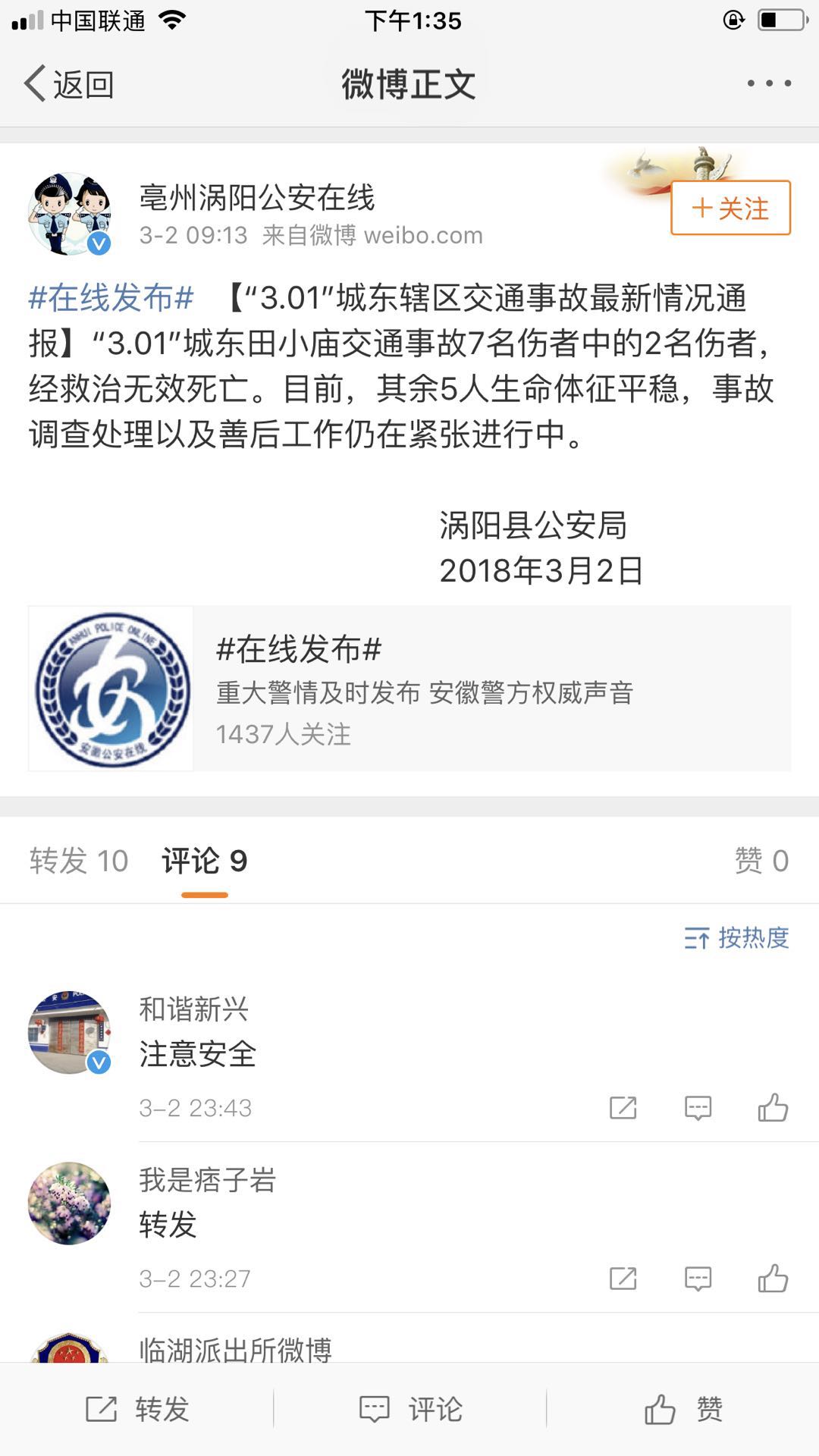Select the 评论 9 tab
The image size is (819, 1456).
pyautogui.click(x=205, y=861)
